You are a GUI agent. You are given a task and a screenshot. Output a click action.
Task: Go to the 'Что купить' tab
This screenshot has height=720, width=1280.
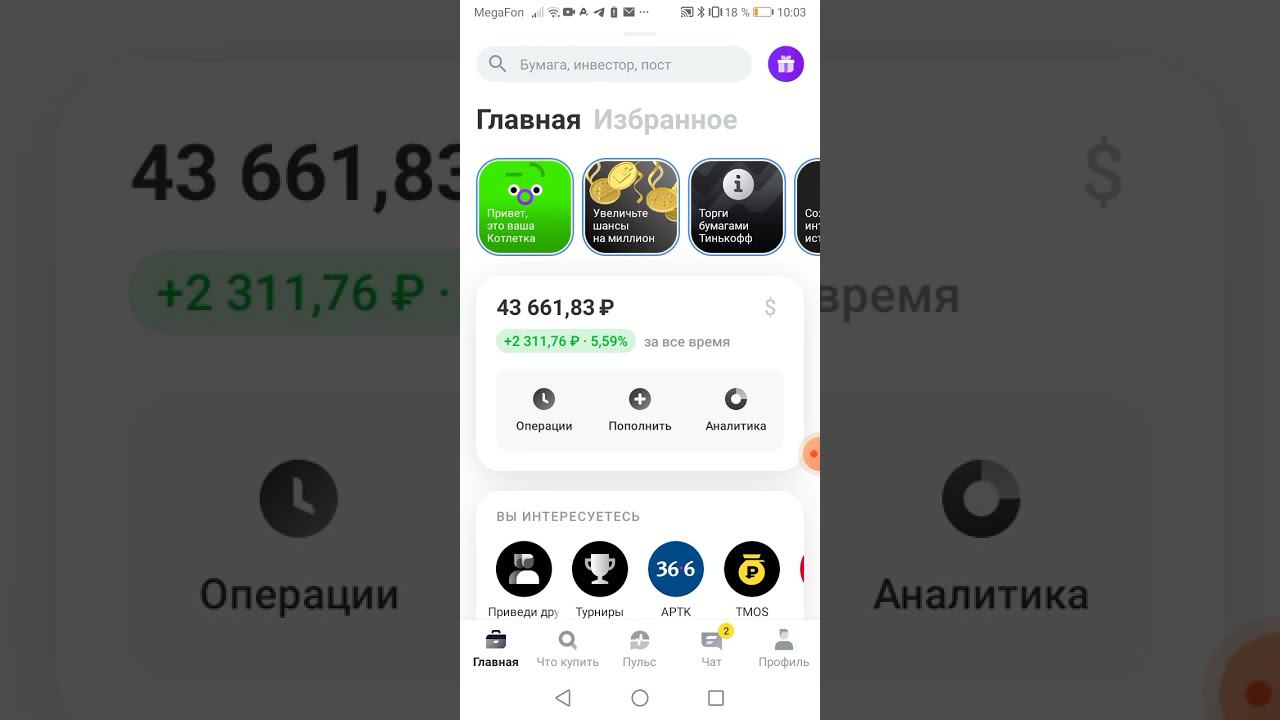tap(567, 648)
